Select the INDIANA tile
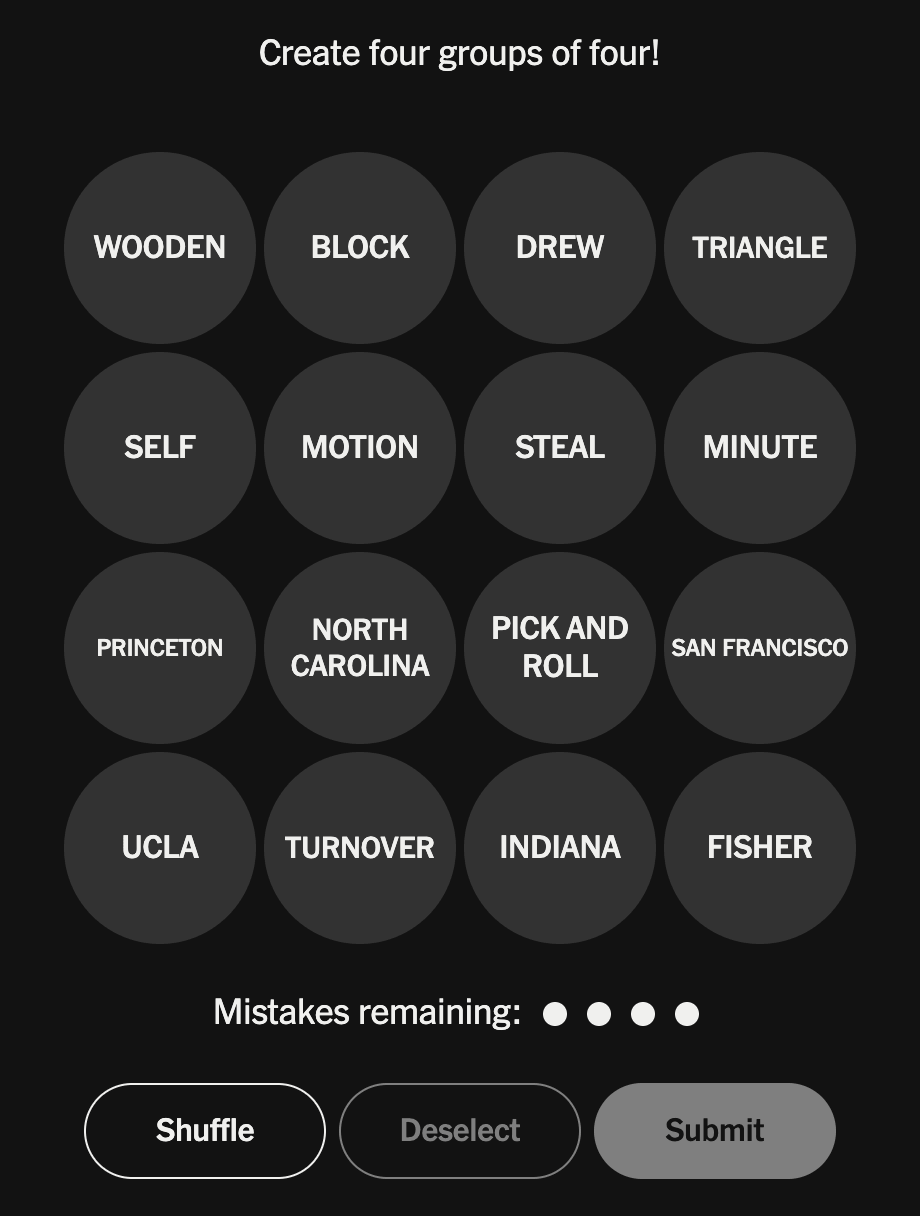The image size is (920, 1216). click(560, 847)
